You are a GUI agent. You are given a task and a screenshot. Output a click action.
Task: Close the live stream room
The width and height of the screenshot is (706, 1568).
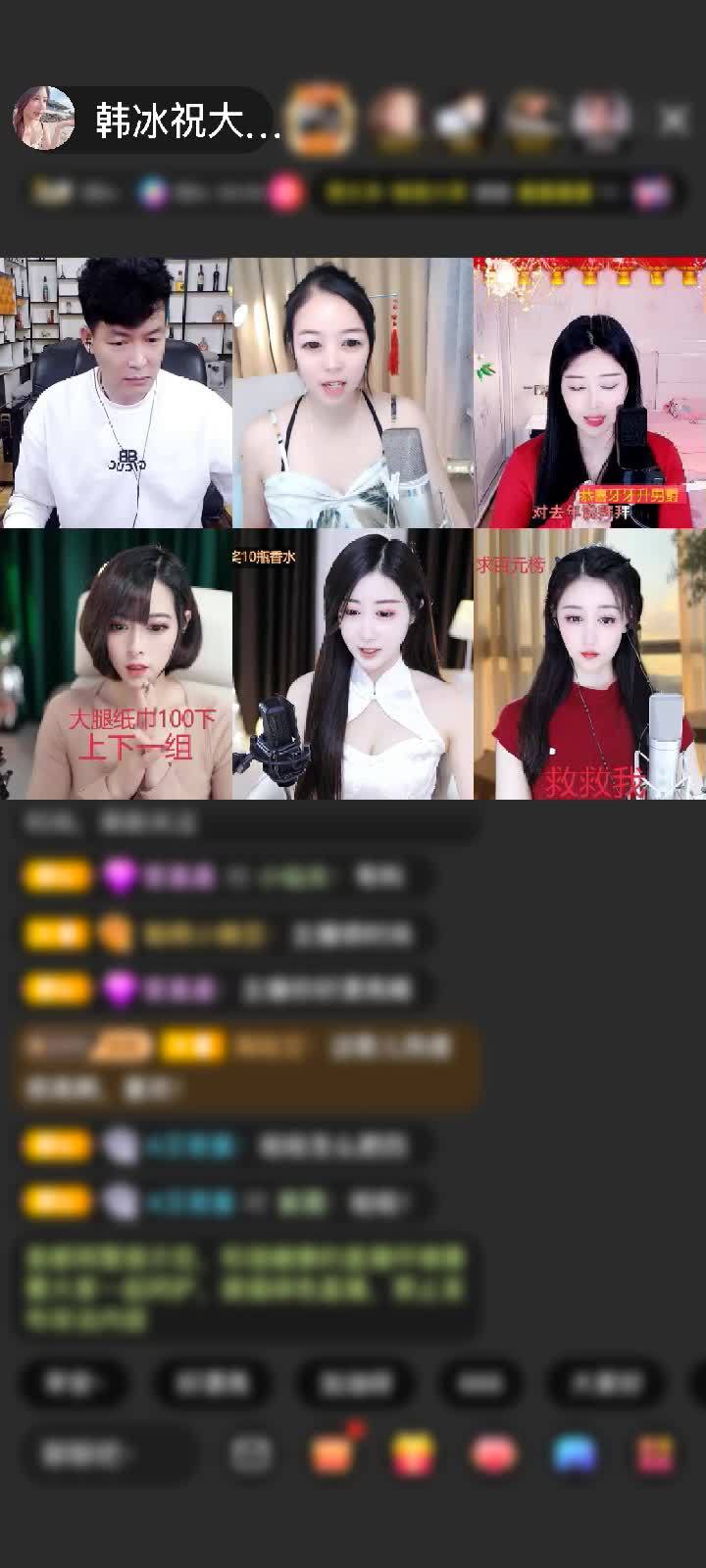pos(674,120)
